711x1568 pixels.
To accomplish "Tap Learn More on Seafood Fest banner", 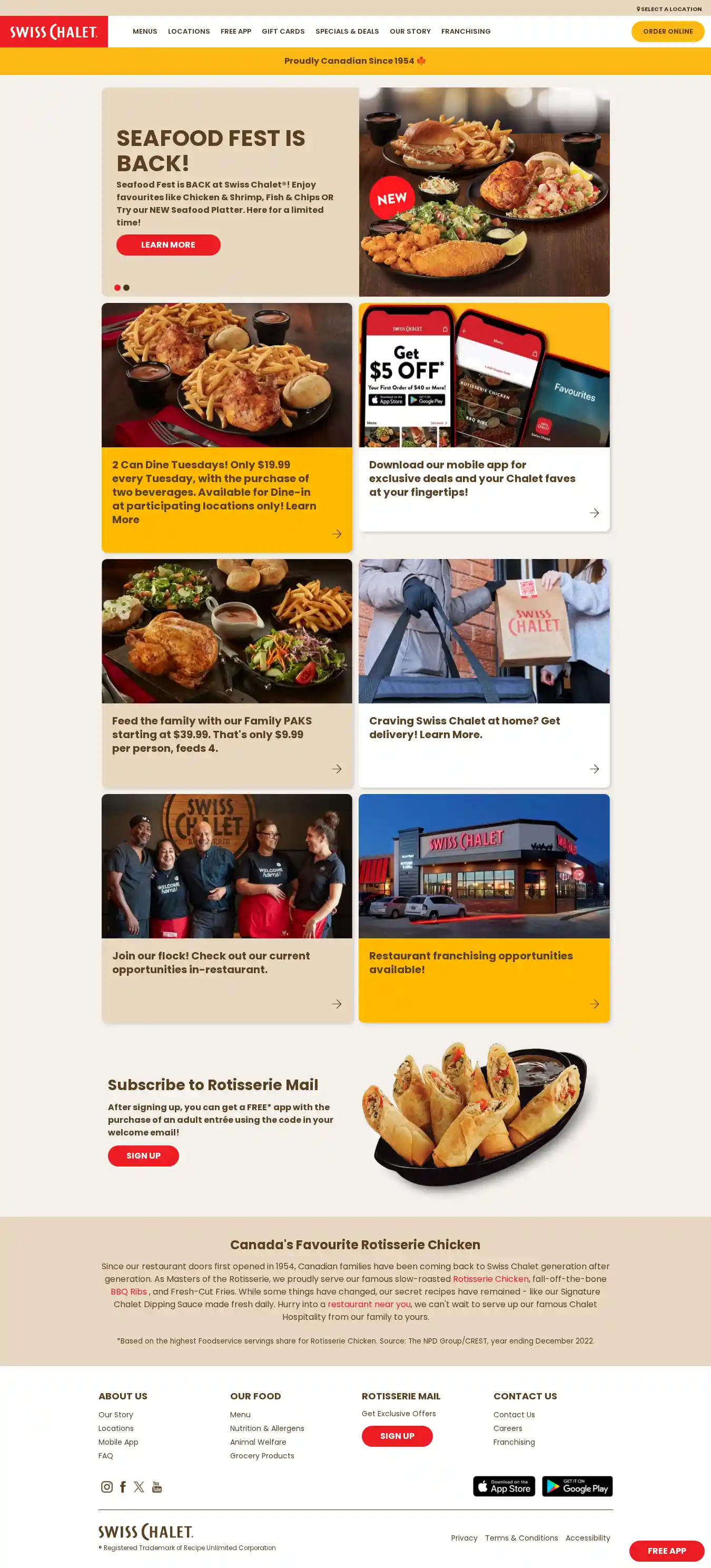I will 168,244.
